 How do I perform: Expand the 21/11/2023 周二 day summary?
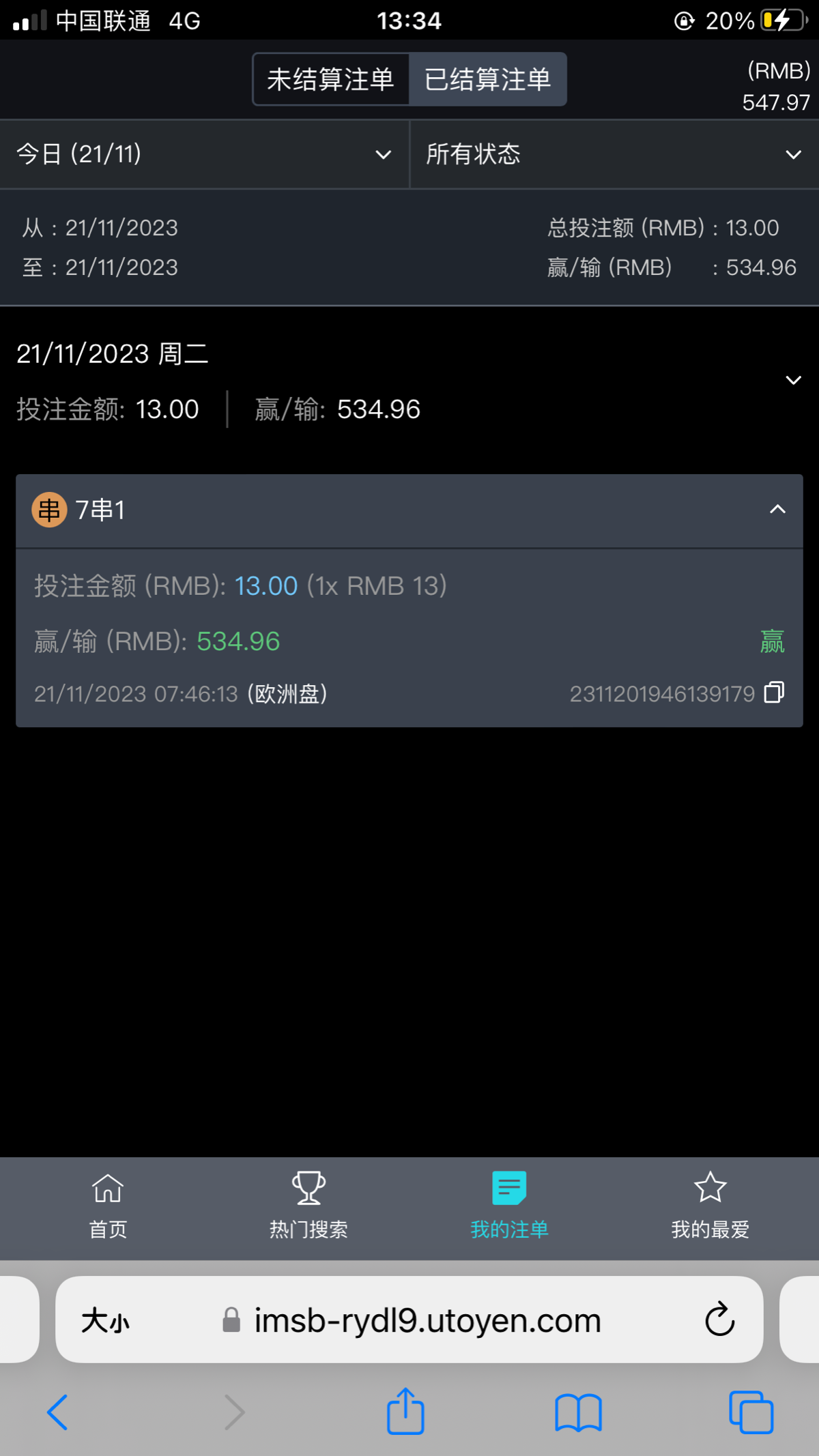pos(792,381)
